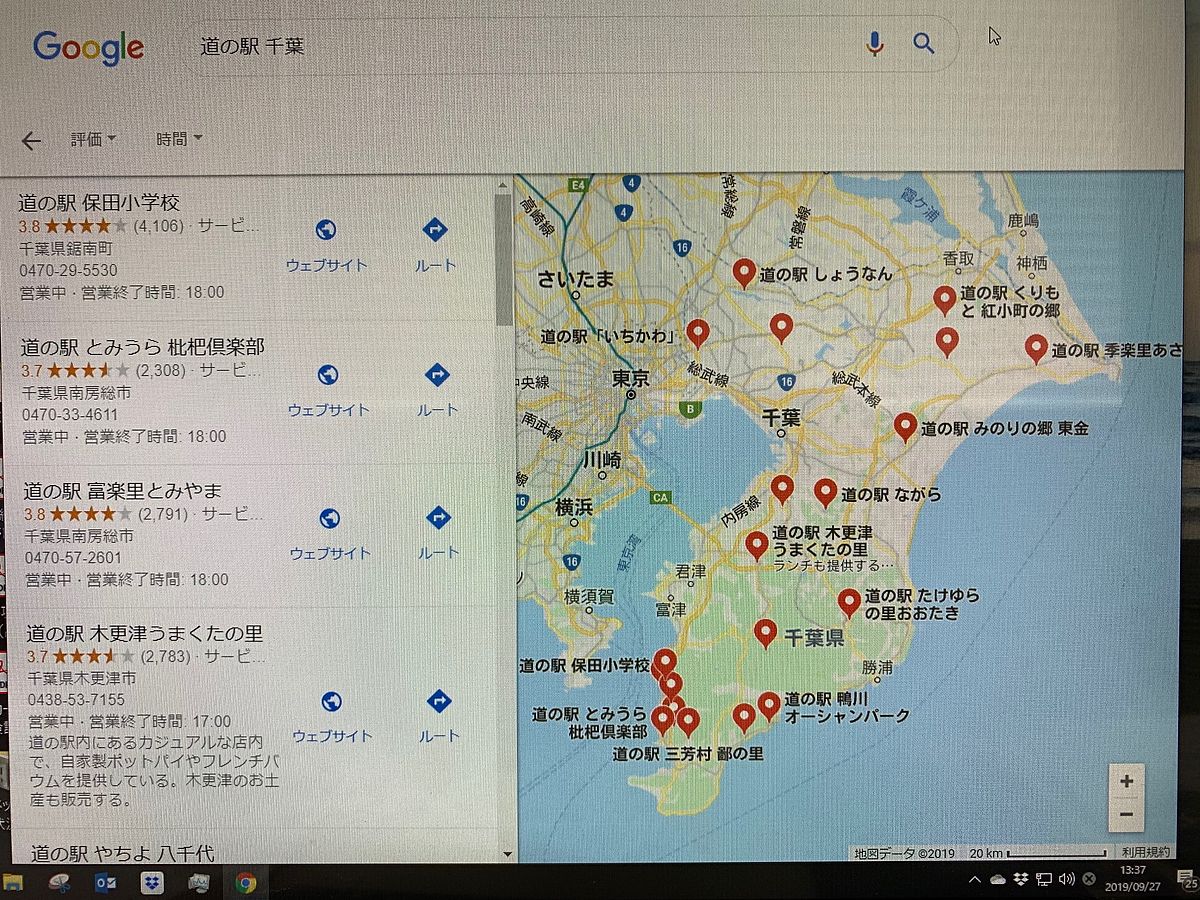The width and height of the screenshot is (1200, 900).
Task: Zoom out on the map
Action: pos(1126,815)
